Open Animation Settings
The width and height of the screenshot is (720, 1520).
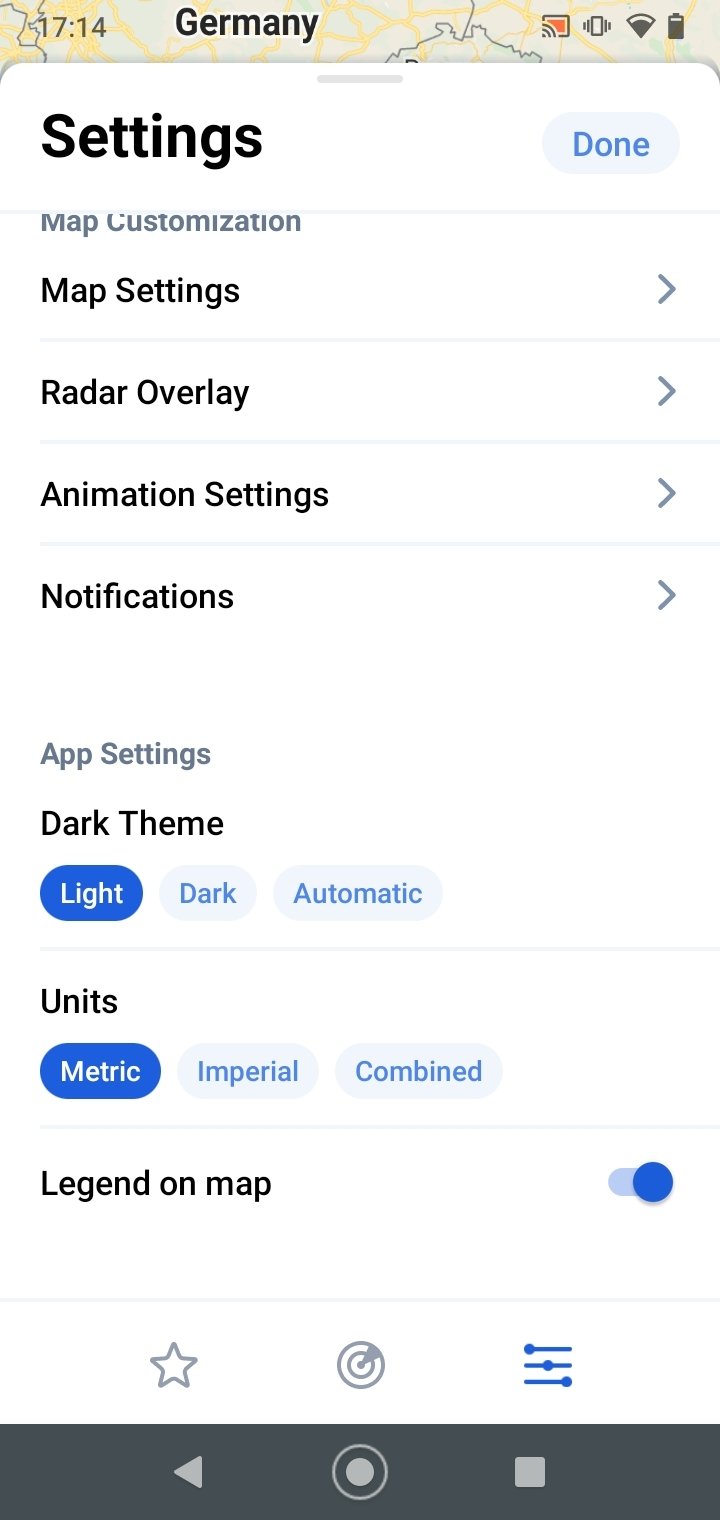pos(360,494)
